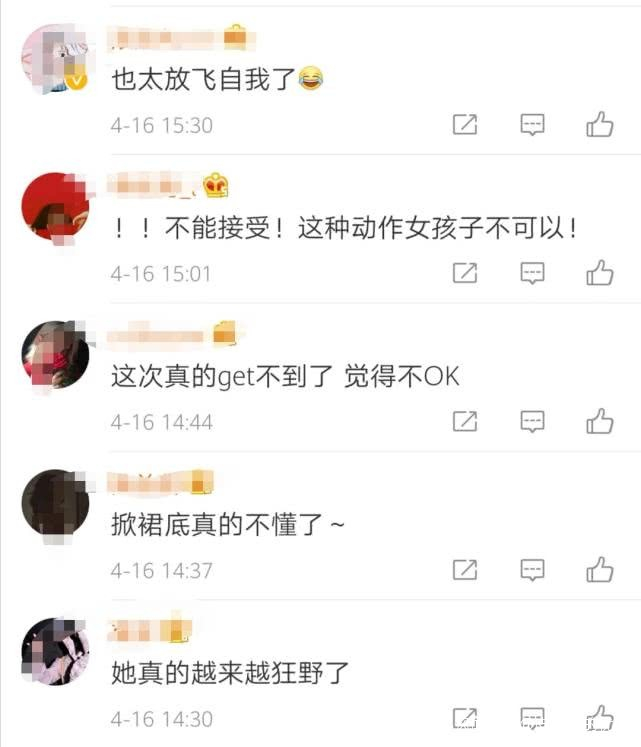Image resolution: width=641 pixels, height=747 pixels.
Task: Reply to the comment "也太放飞自我了"
Action: pyautogui.click(x=532, y=125)
